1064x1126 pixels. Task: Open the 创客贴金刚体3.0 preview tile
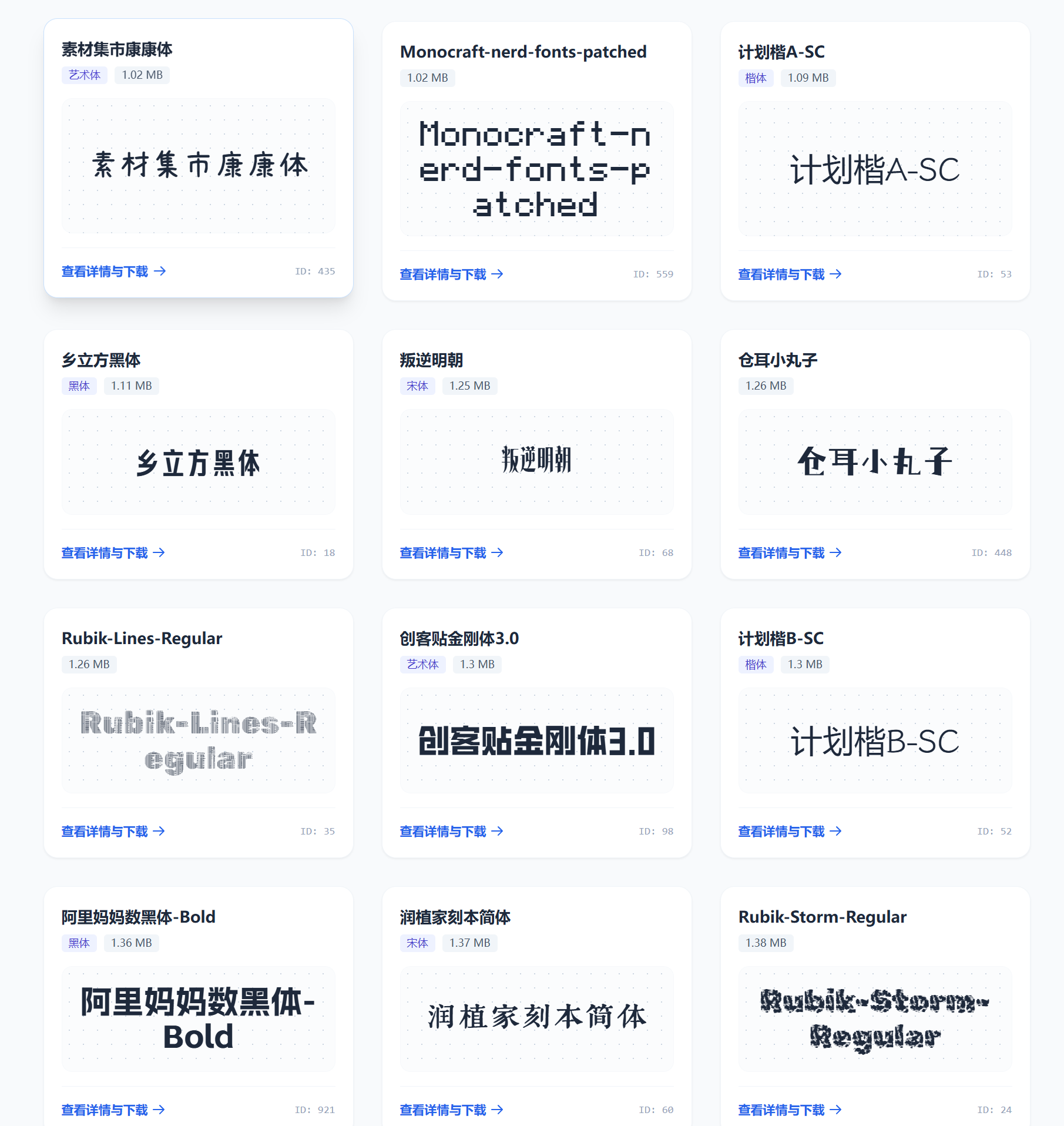pos(536,740)
